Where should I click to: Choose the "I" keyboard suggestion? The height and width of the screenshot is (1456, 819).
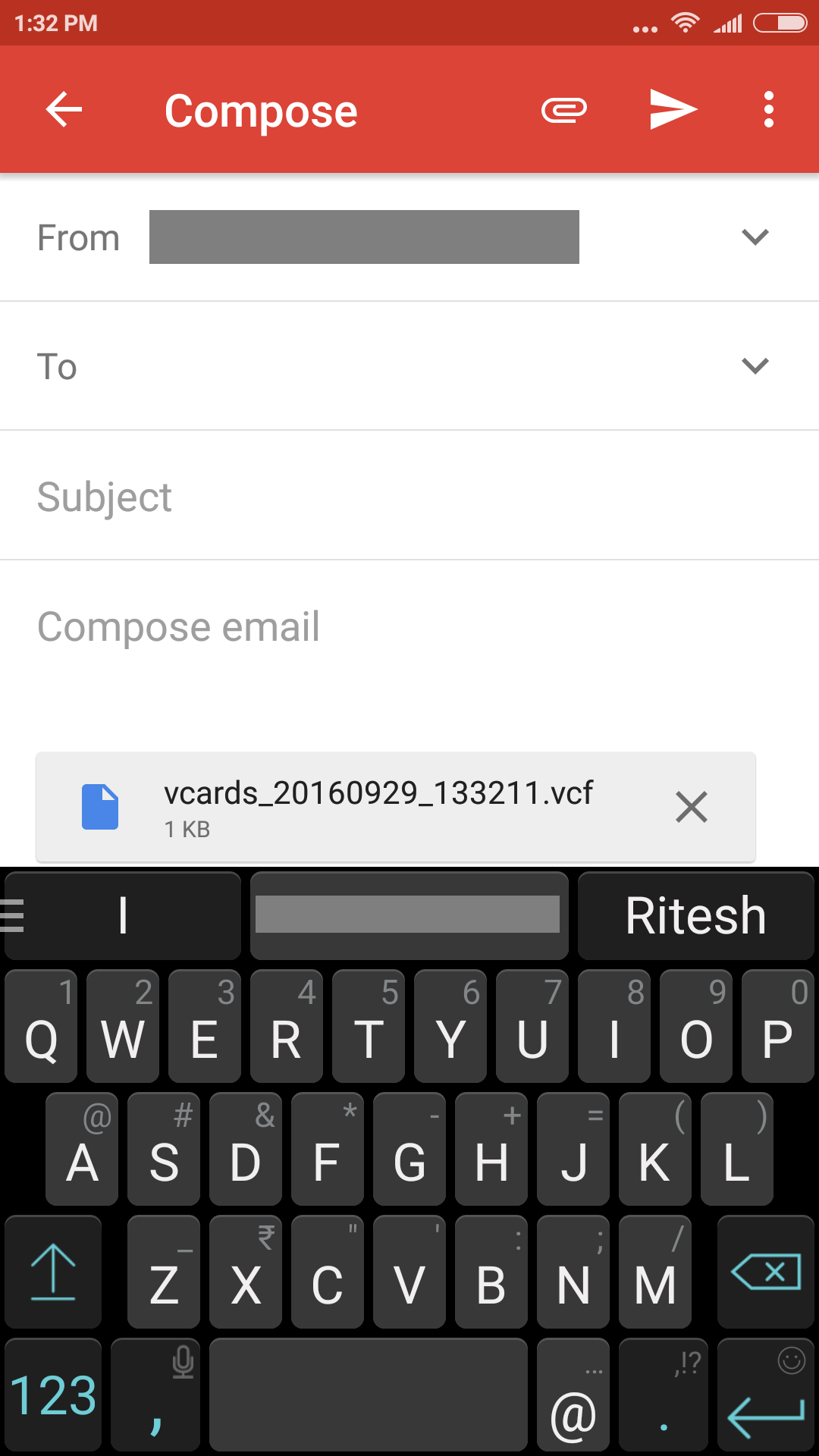pos(123,915)
